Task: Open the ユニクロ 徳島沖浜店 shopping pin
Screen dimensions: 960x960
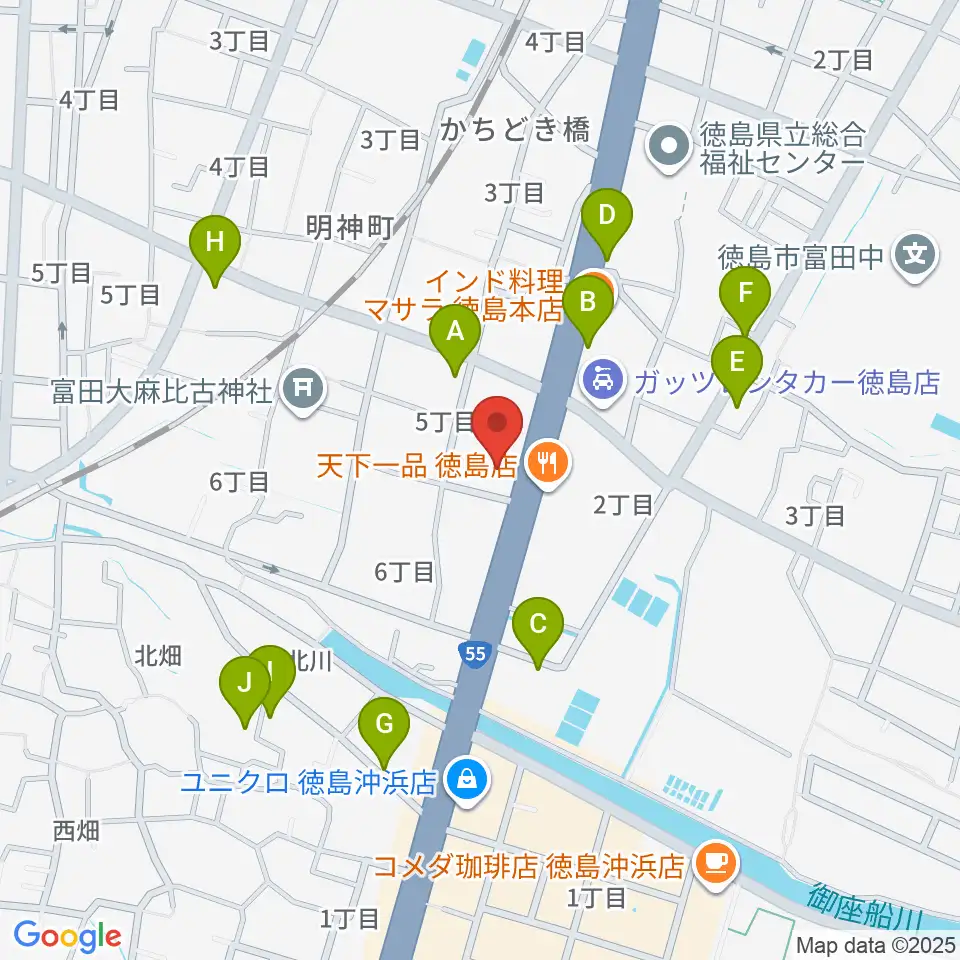Action: tap(467, 781)
